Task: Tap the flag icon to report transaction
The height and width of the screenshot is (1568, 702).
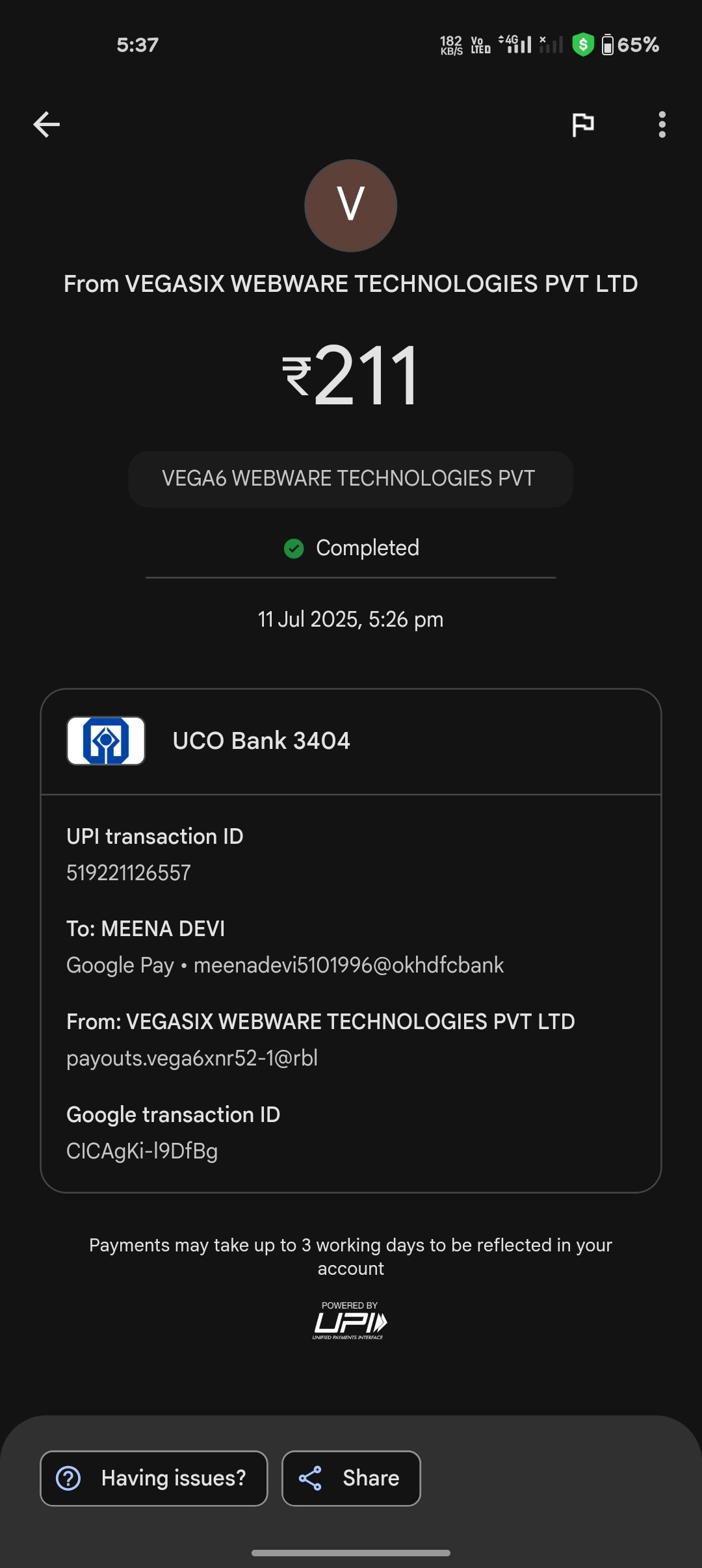Action: coord(582,124)
